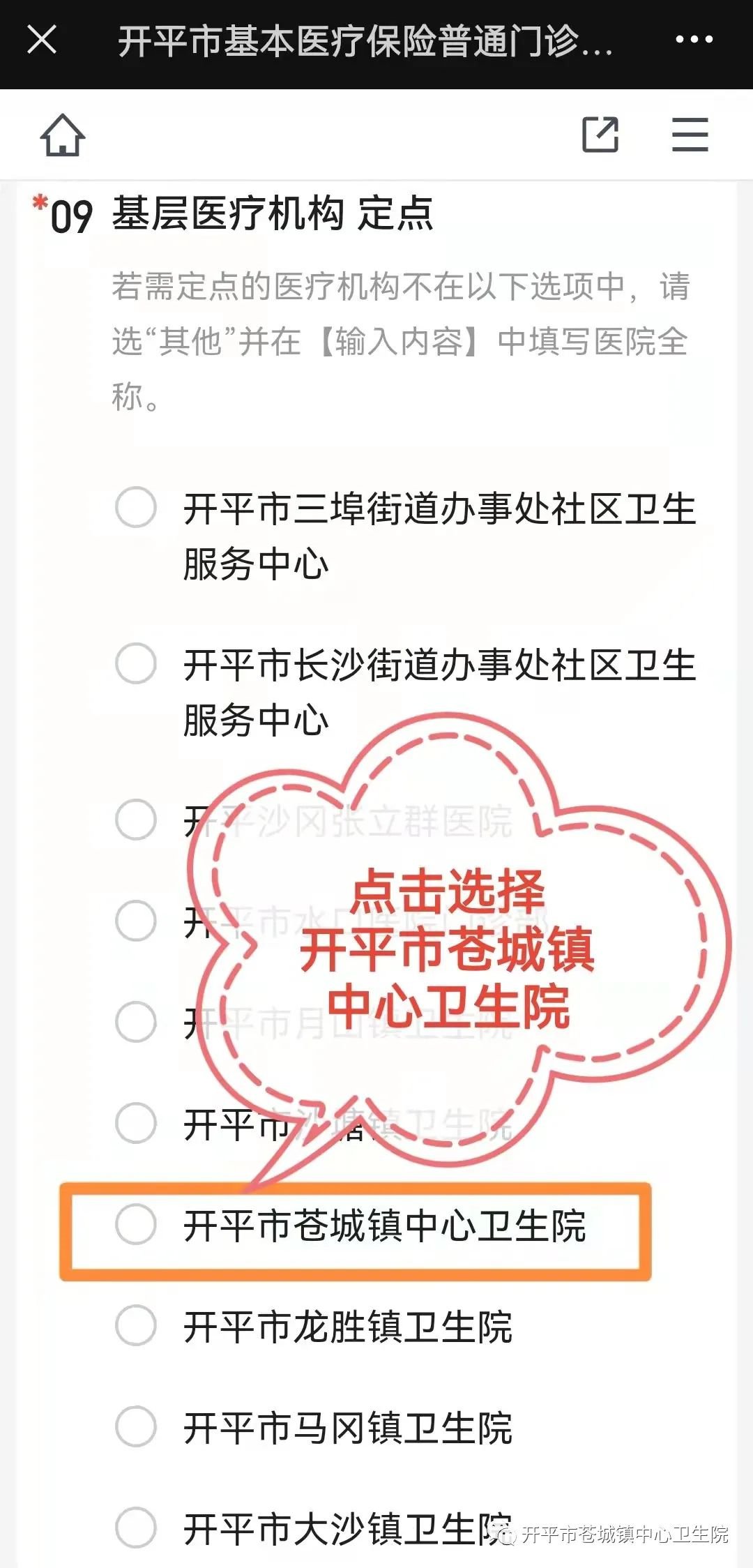753x1568 pixels.
Task: Go to the home page icon
Action: [x=63, y=135]
